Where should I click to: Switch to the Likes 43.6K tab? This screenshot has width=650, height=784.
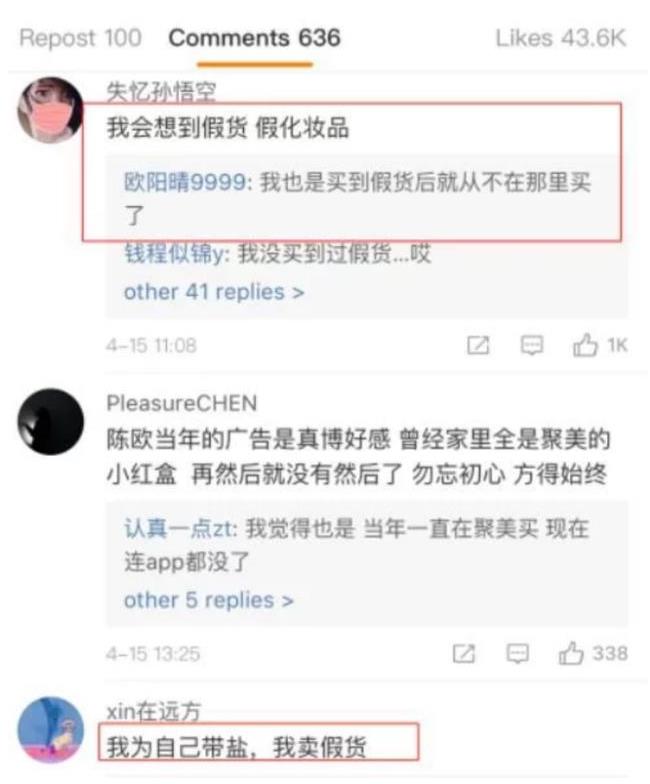pos(560,39)
